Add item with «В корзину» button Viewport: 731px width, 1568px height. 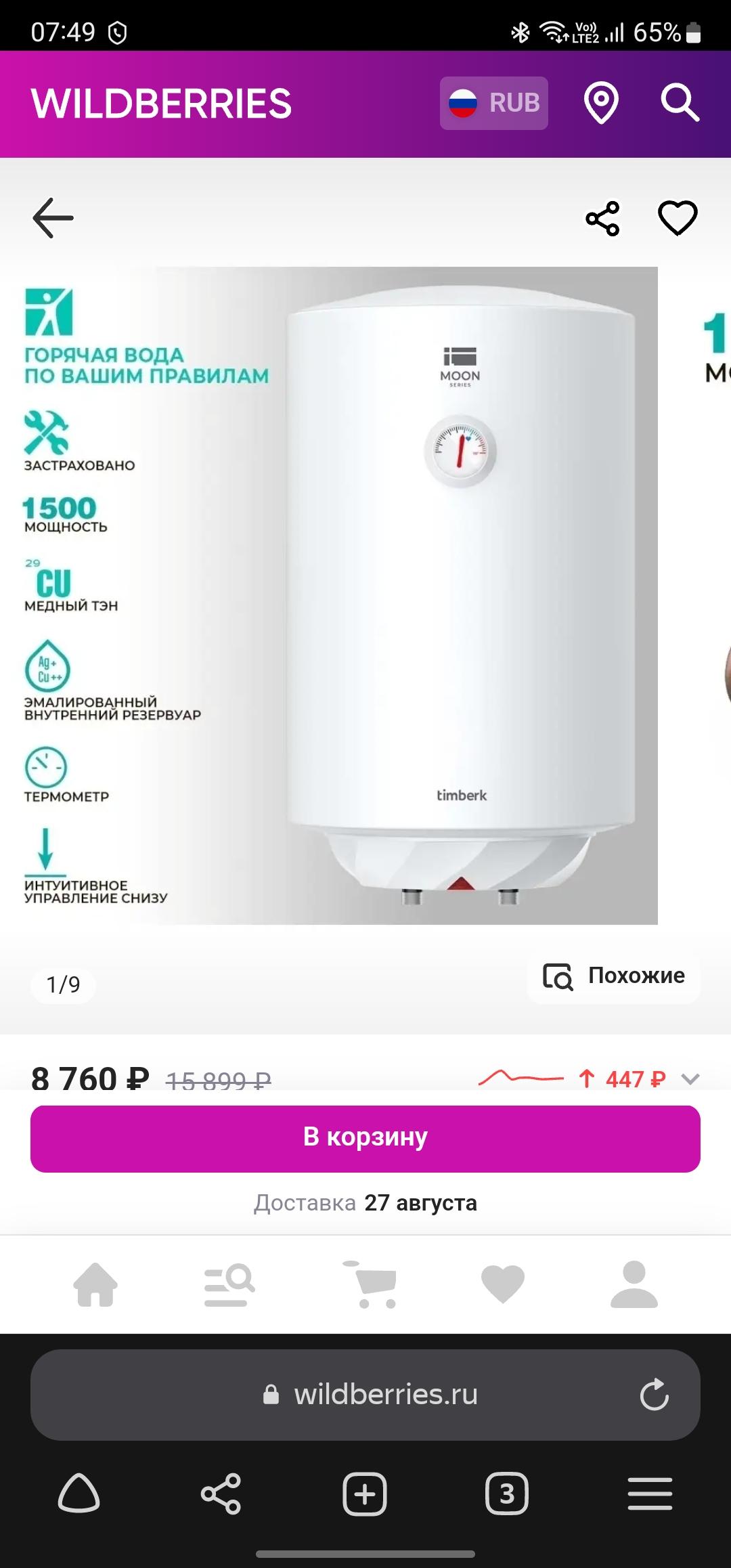(365, 1138)
